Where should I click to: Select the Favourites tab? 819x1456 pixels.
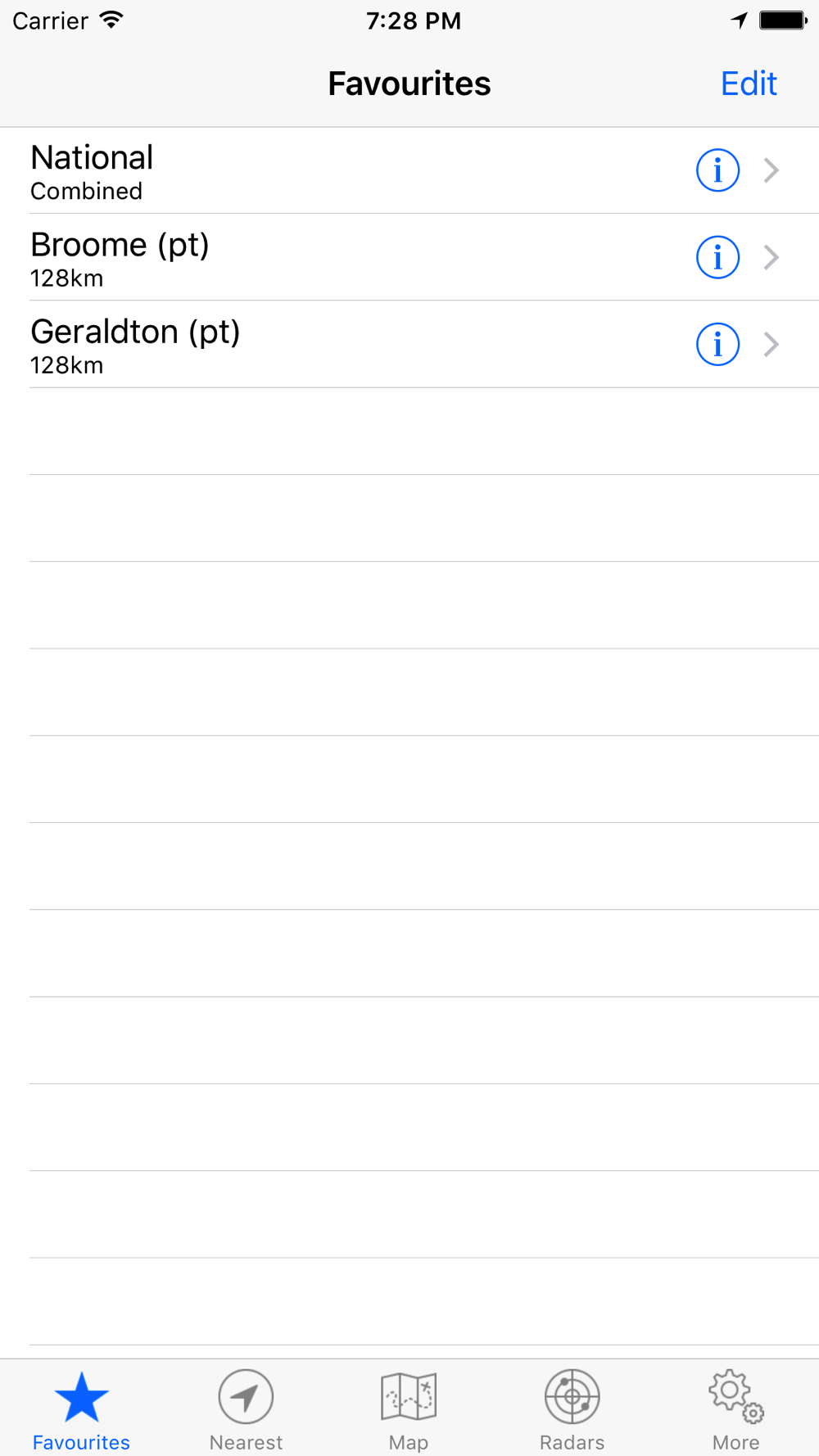tap(81, 1409)
